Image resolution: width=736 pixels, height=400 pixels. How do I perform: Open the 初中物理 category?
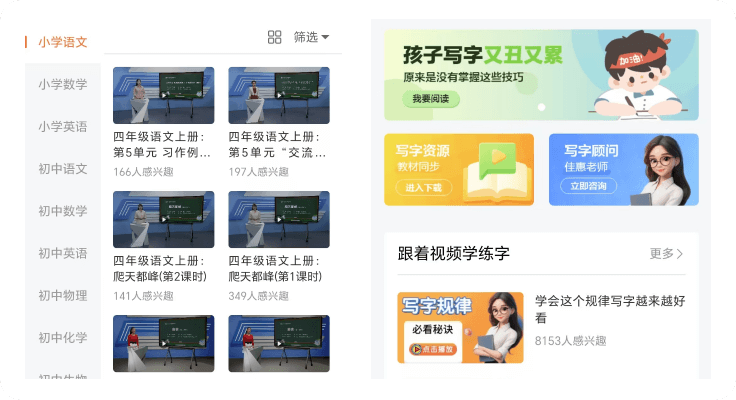(x=63, y=295)
